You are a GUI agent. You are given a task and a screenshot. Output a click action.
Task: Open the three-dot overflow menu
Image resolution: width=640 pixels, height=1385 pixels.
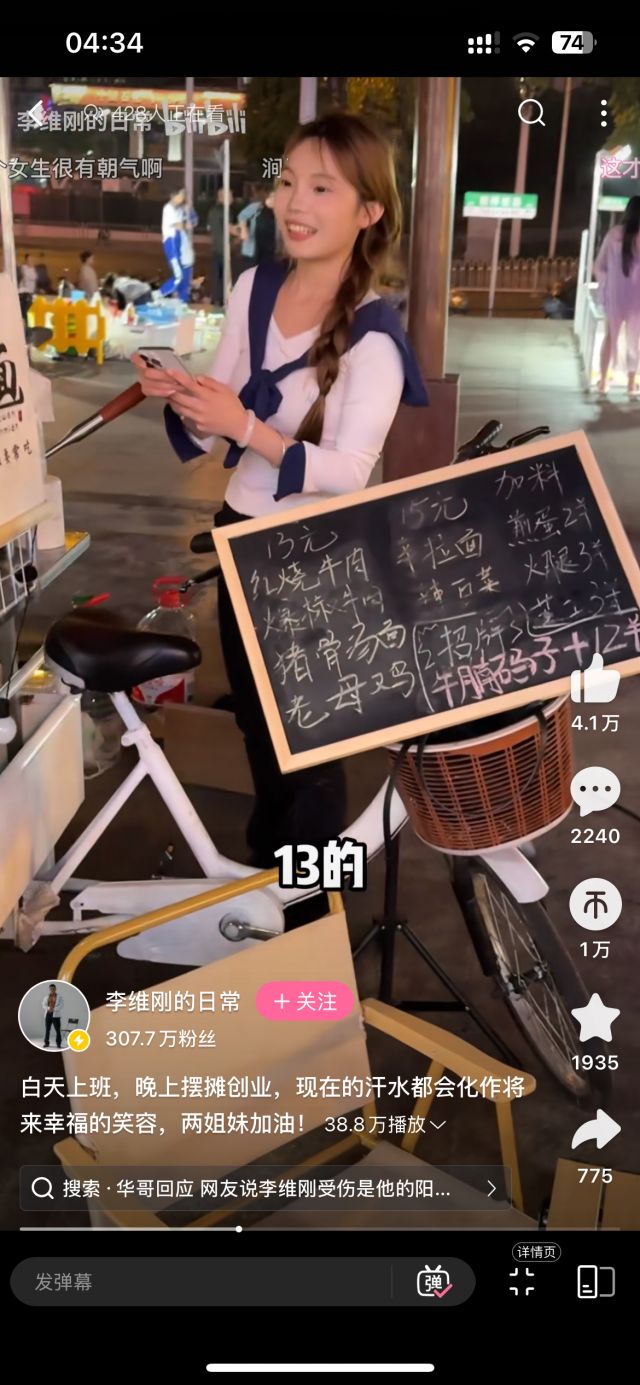pos(604,113)
